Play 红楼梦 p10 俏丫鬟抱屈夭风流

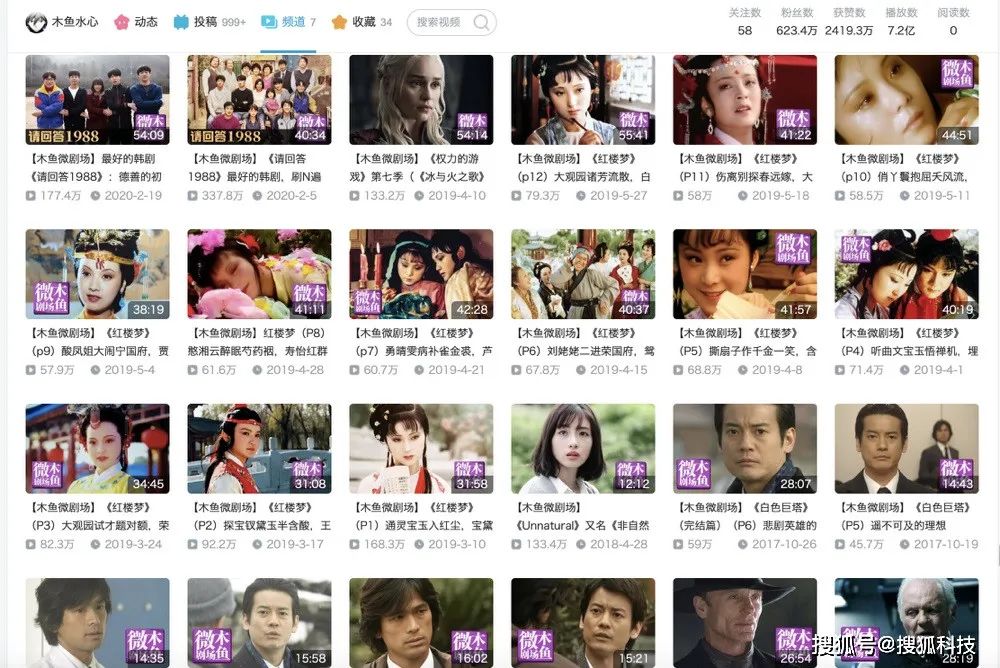906,100
